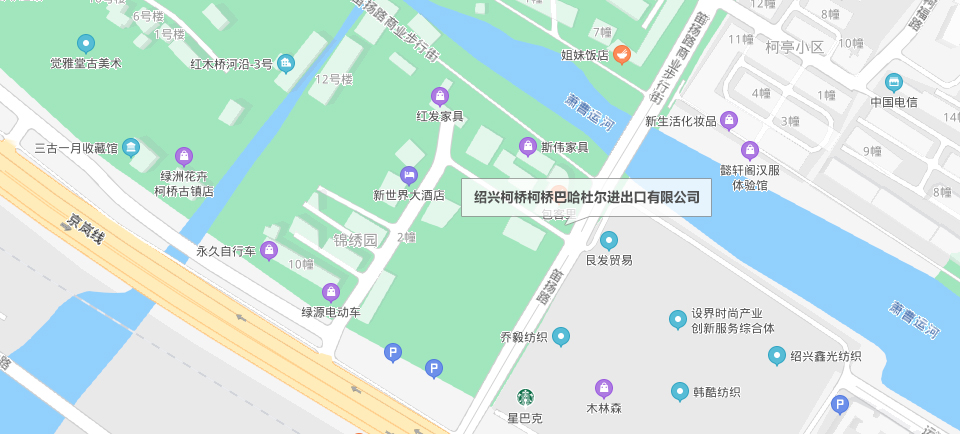Open the 良发贸易 location pin
The height and width of the screenshot is (434, 960).
[x=608, y=240]
